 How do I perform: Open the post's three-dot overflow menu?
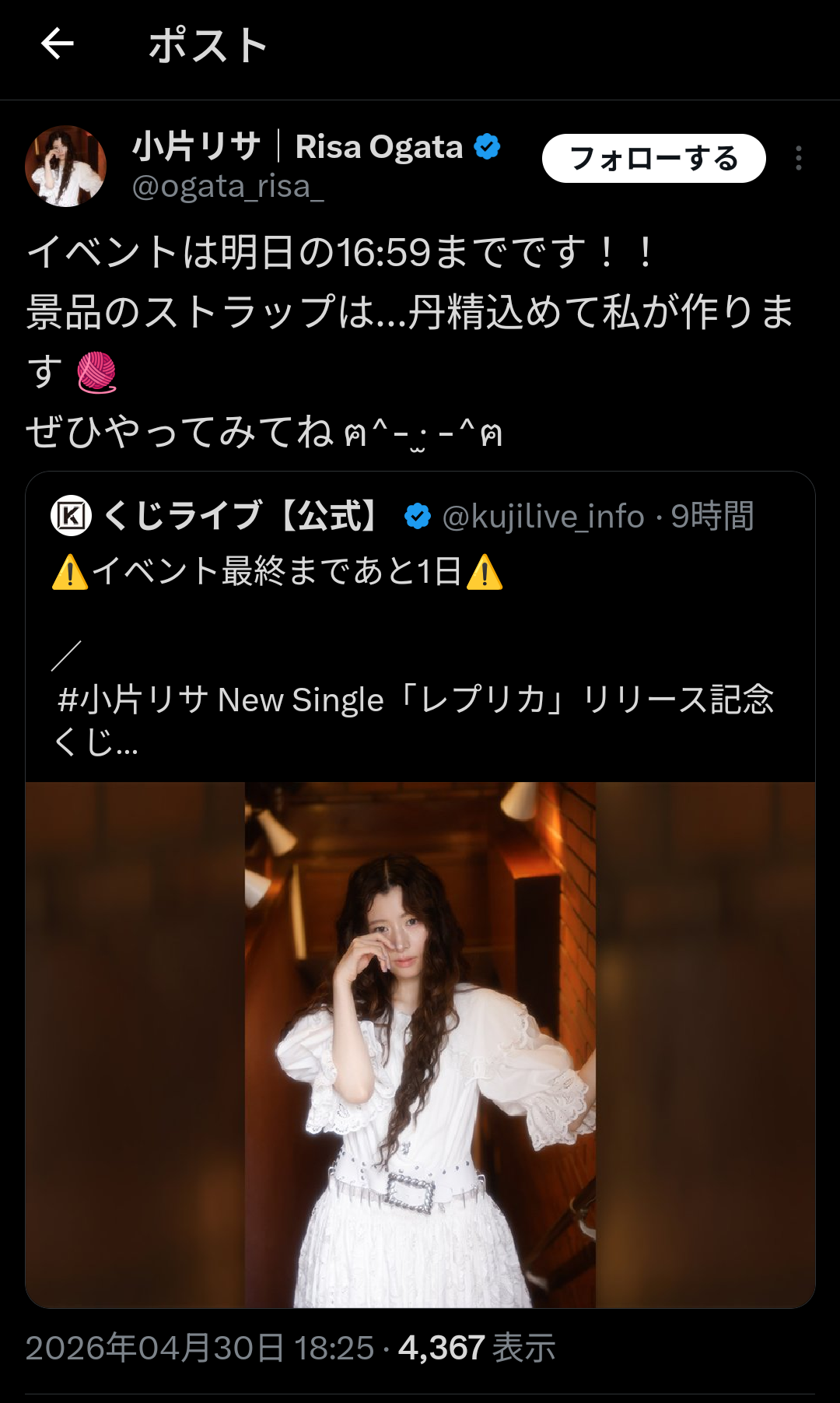coord(798,159)
